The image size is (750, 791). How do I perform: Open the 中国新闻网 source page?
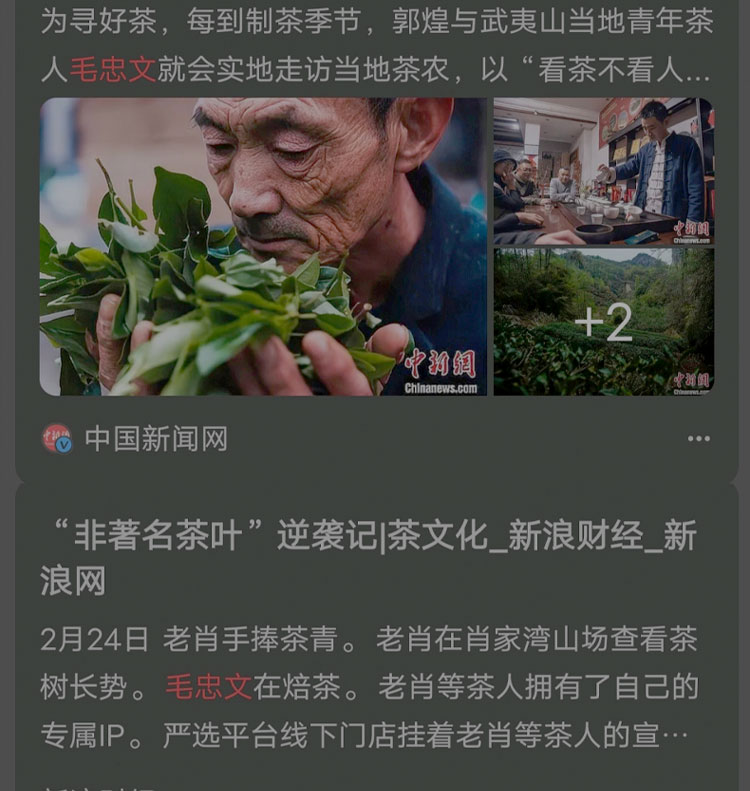click(x=155, y=438)
